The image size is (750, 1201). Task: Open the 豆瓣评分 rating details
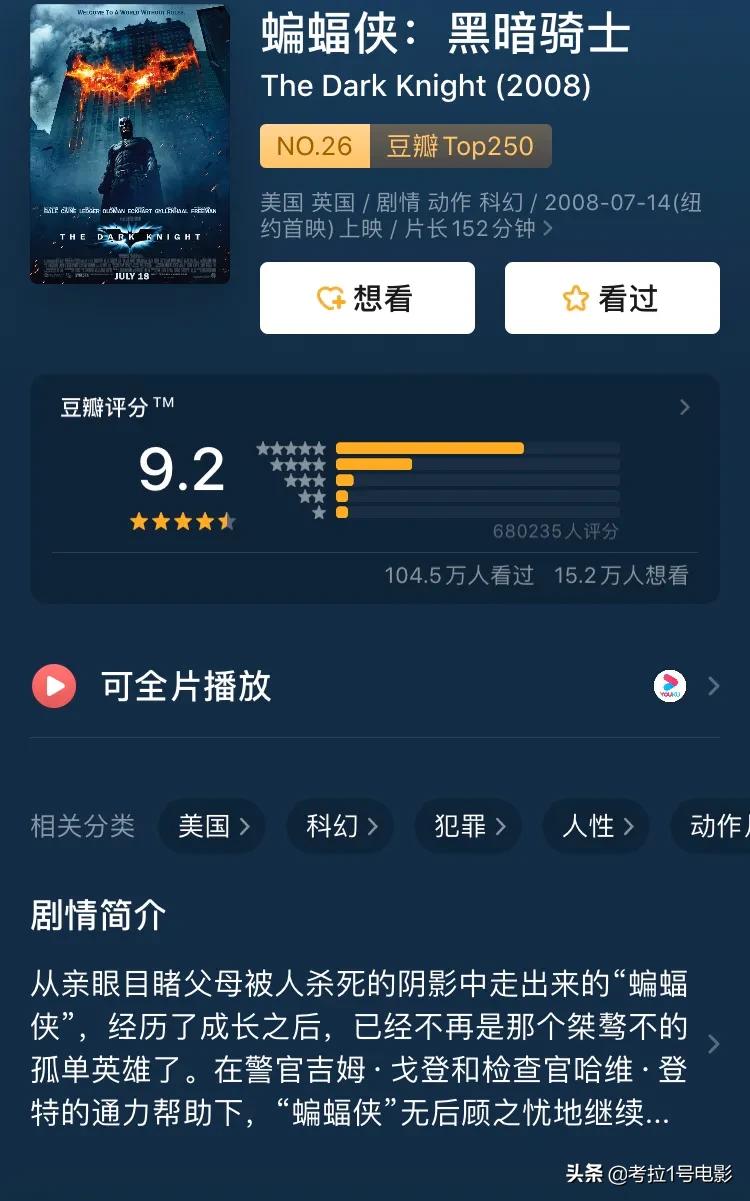tap(375, 489)
